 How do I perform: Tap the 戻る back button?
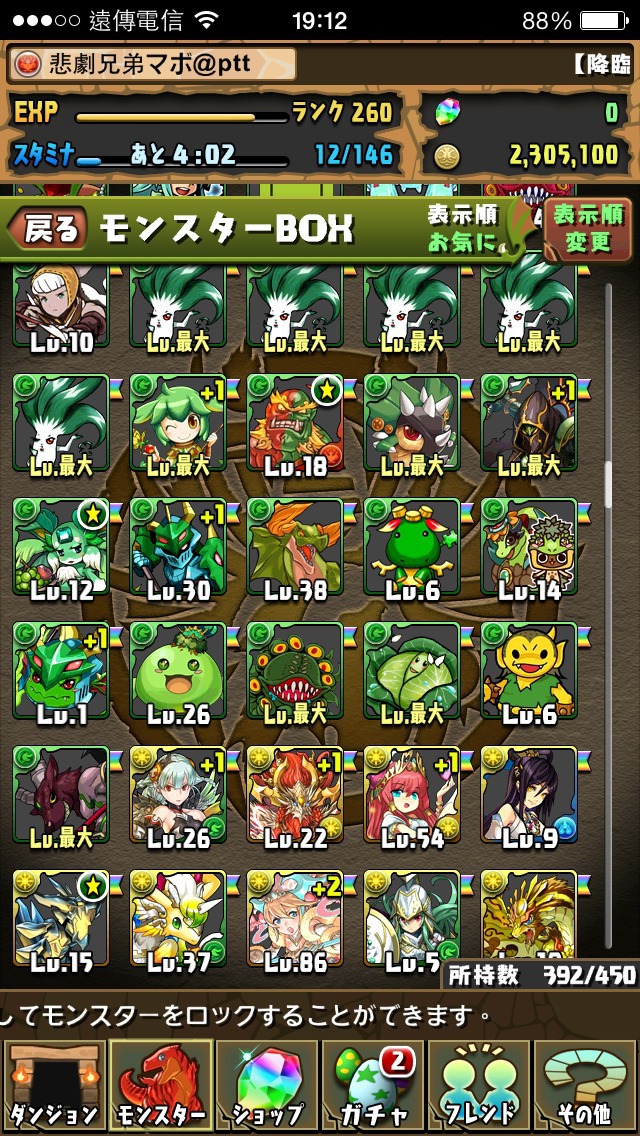tap(48, 228)
